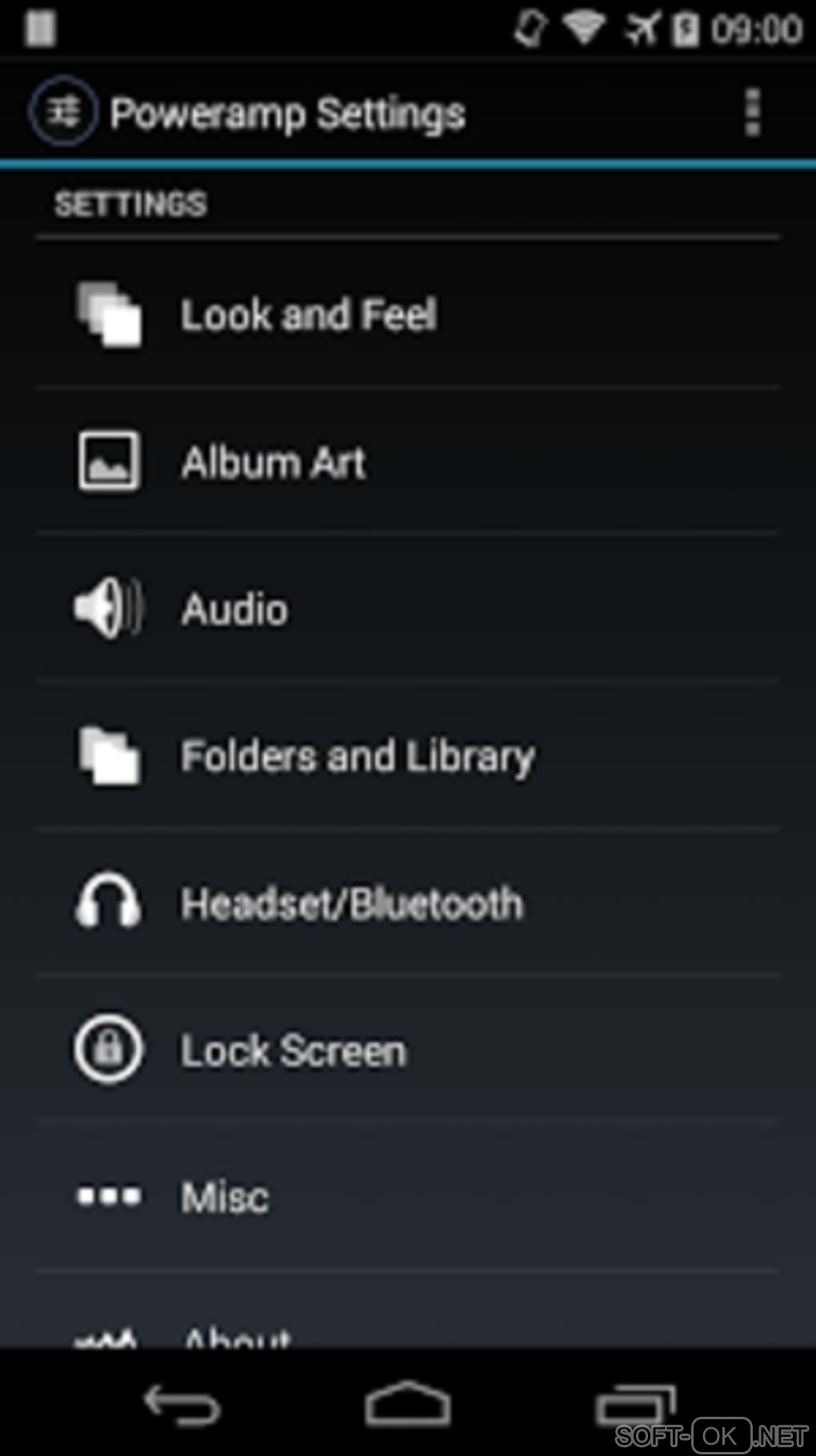Viewport: 816px width, 1456px height.
Task: Open Look and Feel settings
Action: point(308,315)
